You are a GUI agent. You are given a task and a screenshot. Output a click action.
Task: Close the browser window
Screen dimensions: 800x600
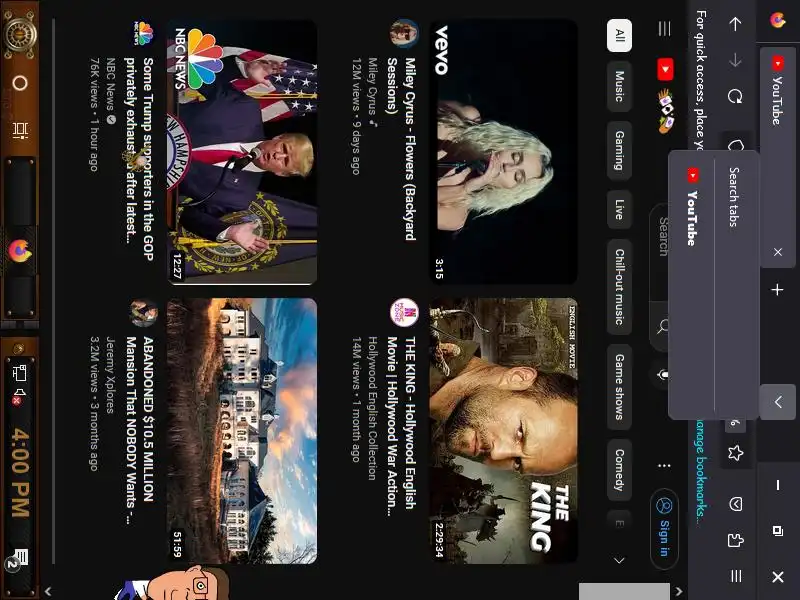click(777, 577)
